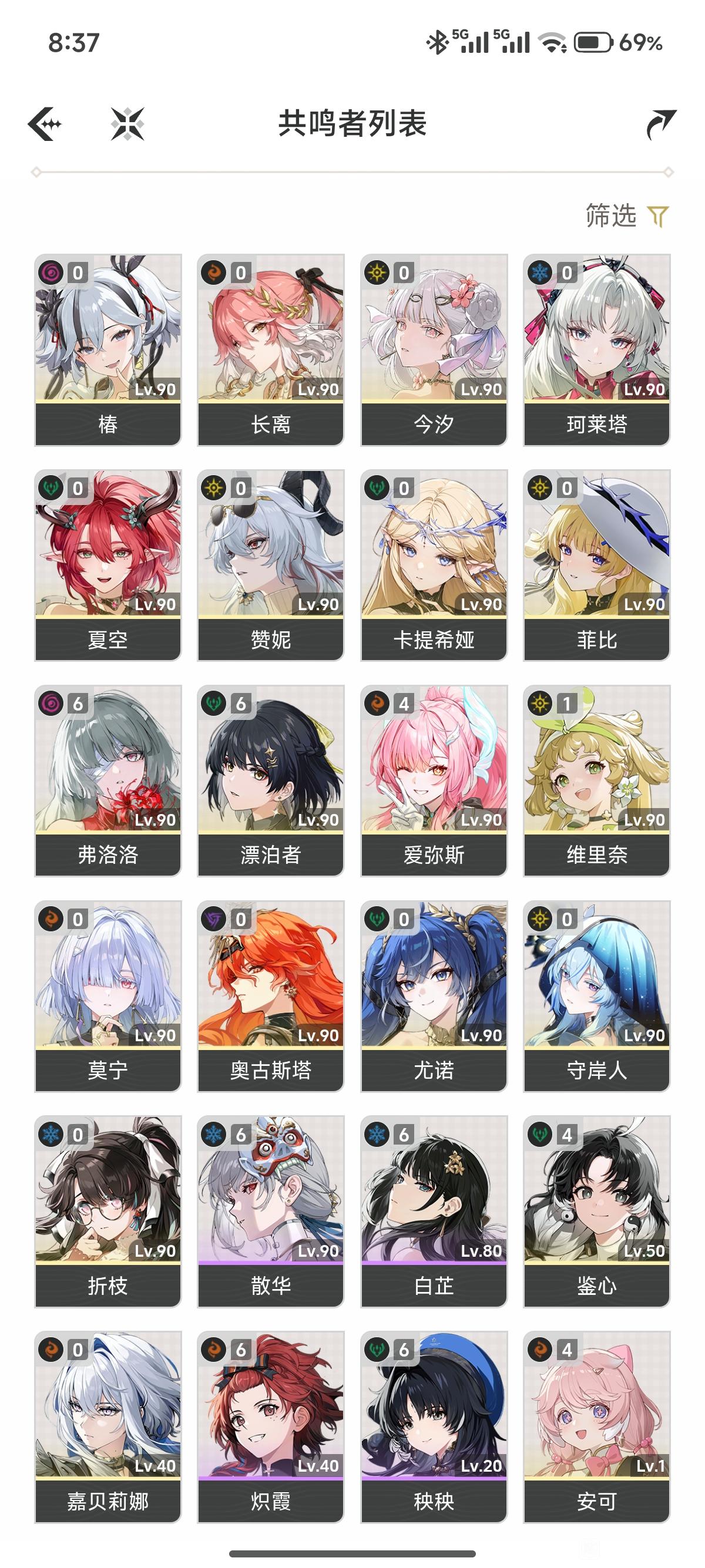Open the 散华 character card
Image resolution: width=705 pixels, height=1568 pixels.
(271, 1212)
